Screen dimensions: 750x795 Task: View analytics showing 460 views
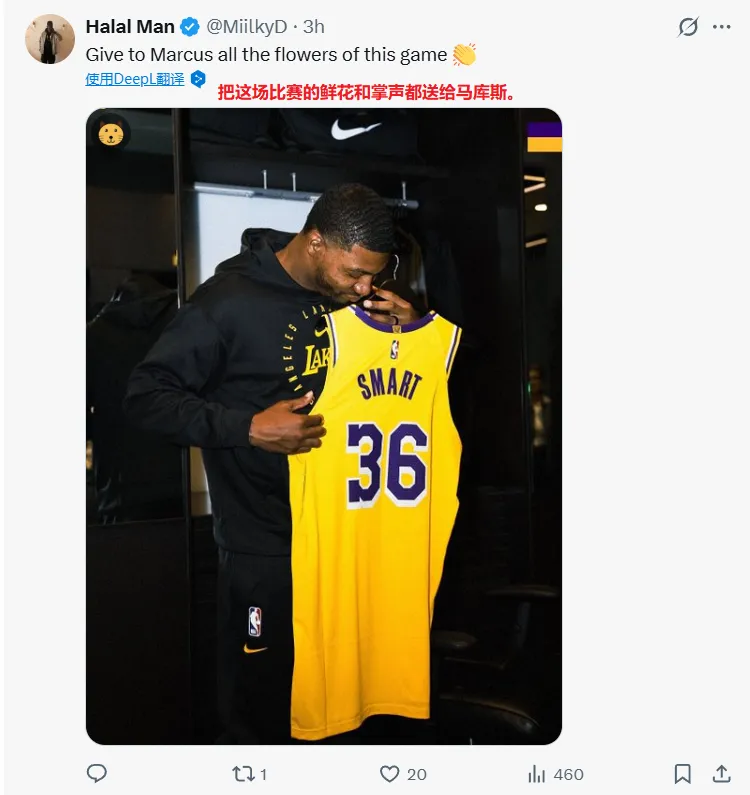point(537,773)
